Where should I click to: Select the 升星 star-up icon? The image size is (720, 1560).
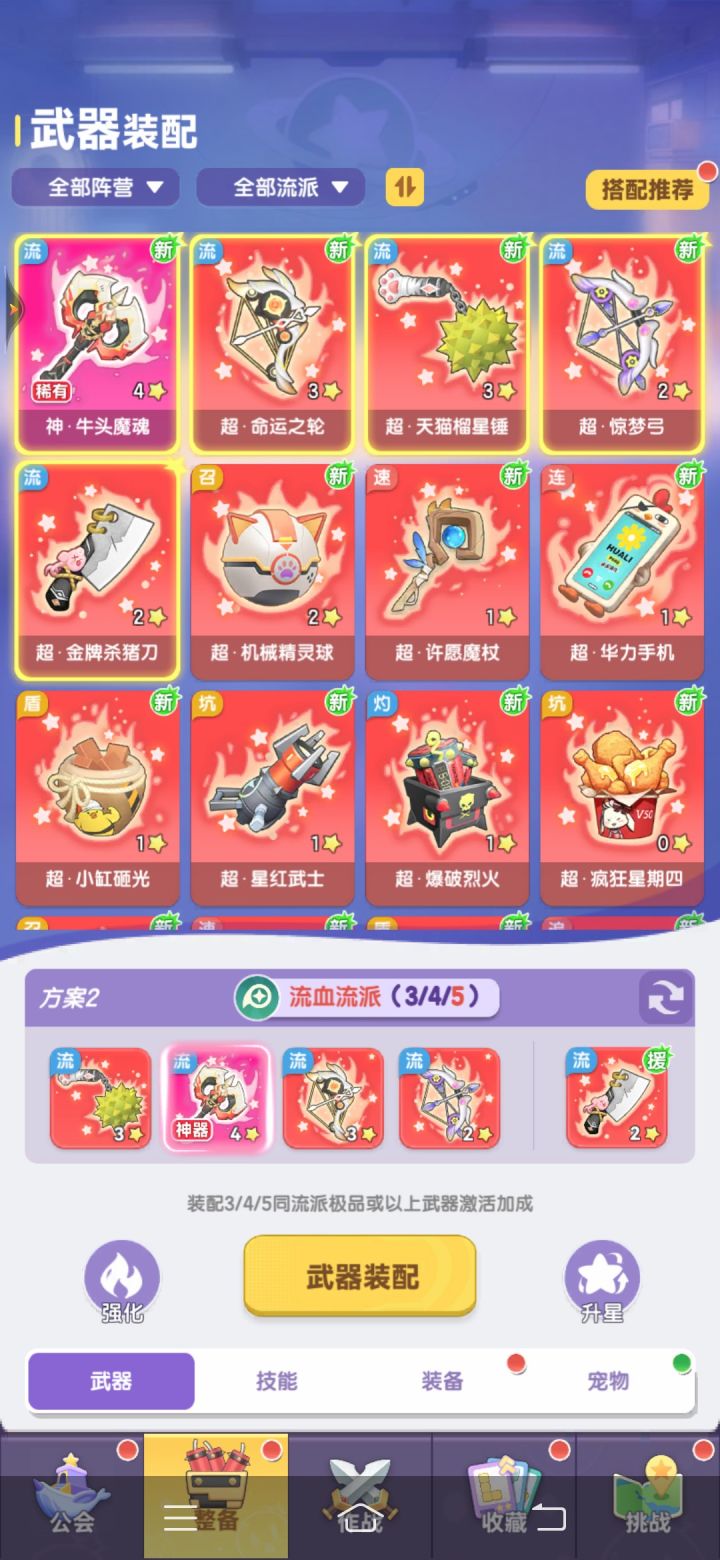[x=602, y=1278]
